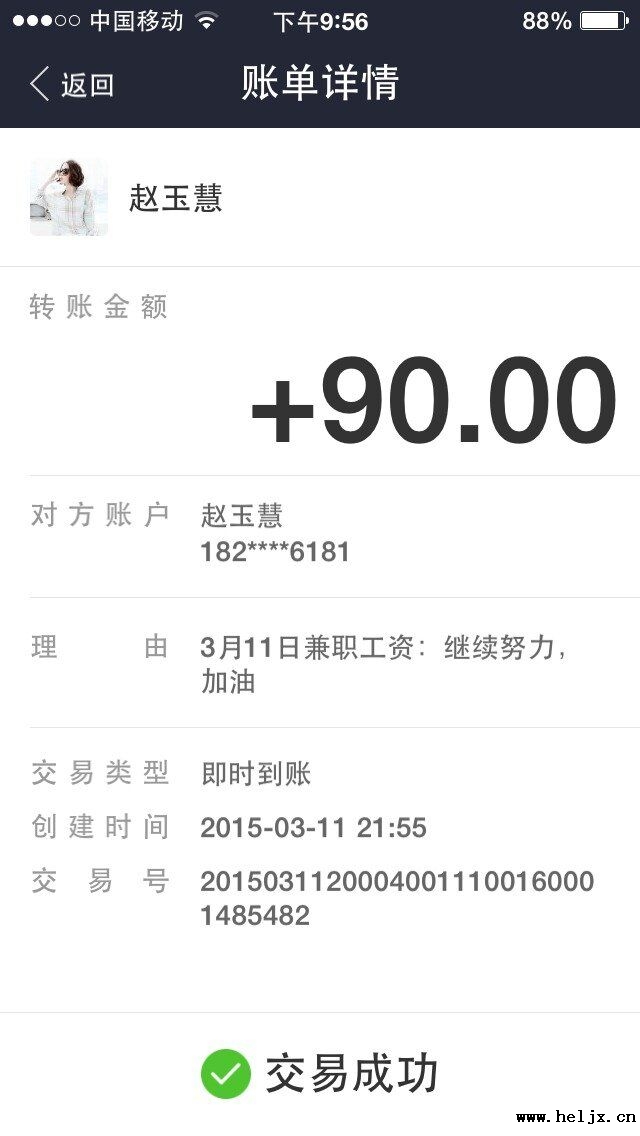
Task: Go back using the 返回 button
Action: [72, 85]
